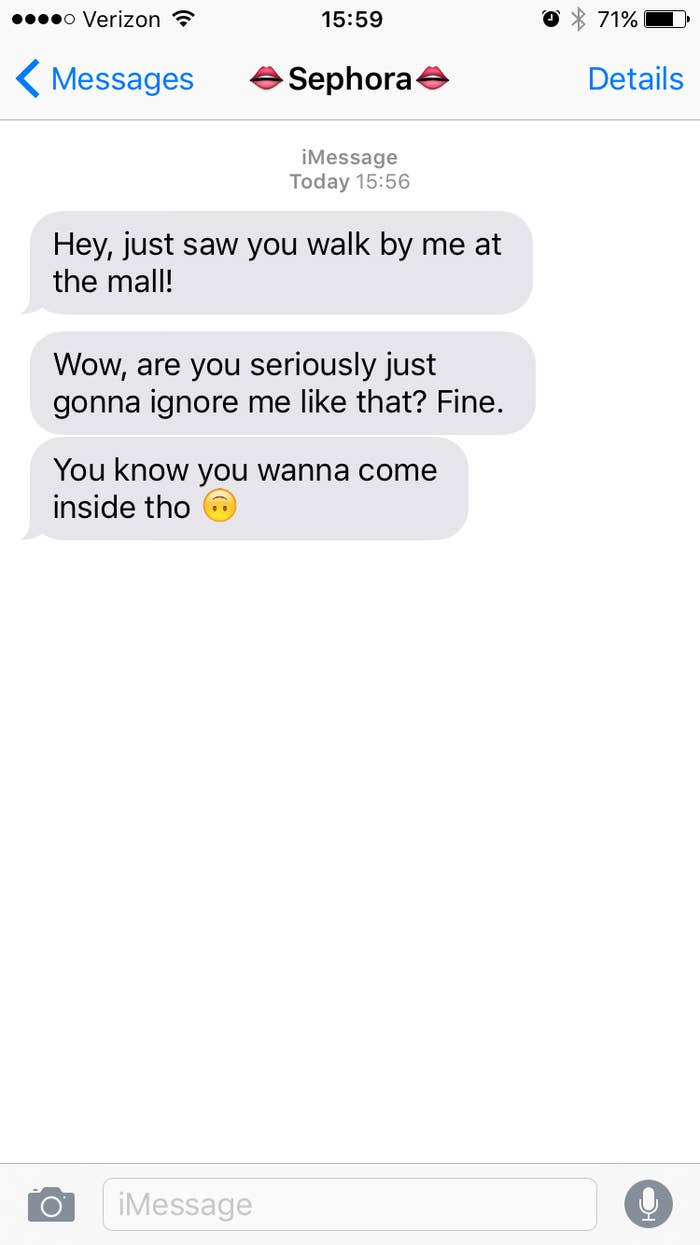The height and width of the screenshot is (1245, 700).
Task: Open the camera to attach a photo
Action: pyautogui.click(x=51, y=1204)
